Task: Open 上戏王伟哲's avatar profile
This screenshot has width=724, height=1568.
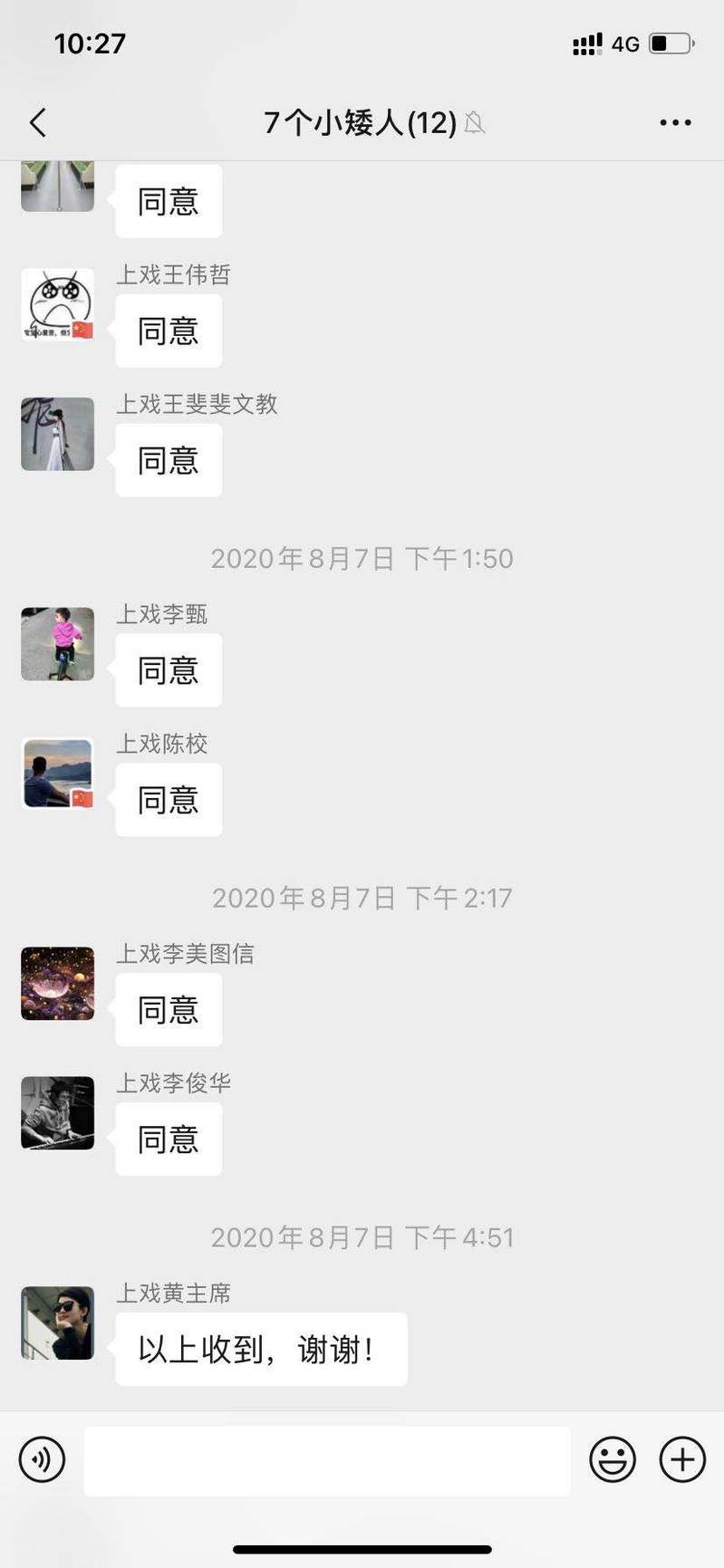Action: click(x=58, y=304)
